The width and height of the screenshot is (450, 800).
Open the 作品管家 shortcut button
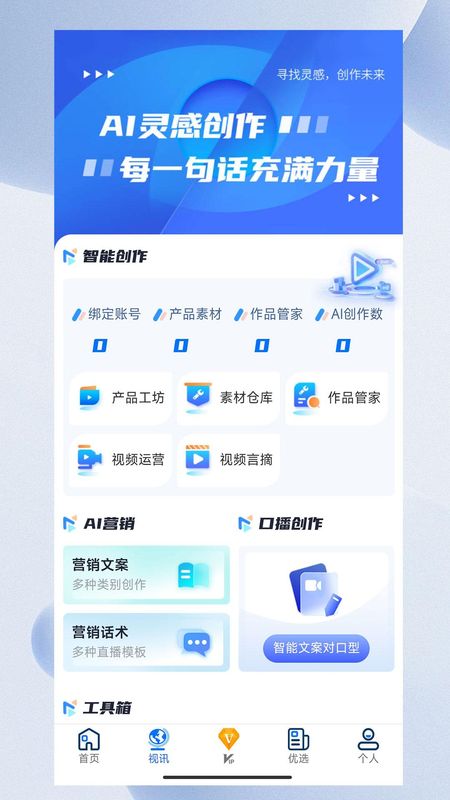pos(337,398)
